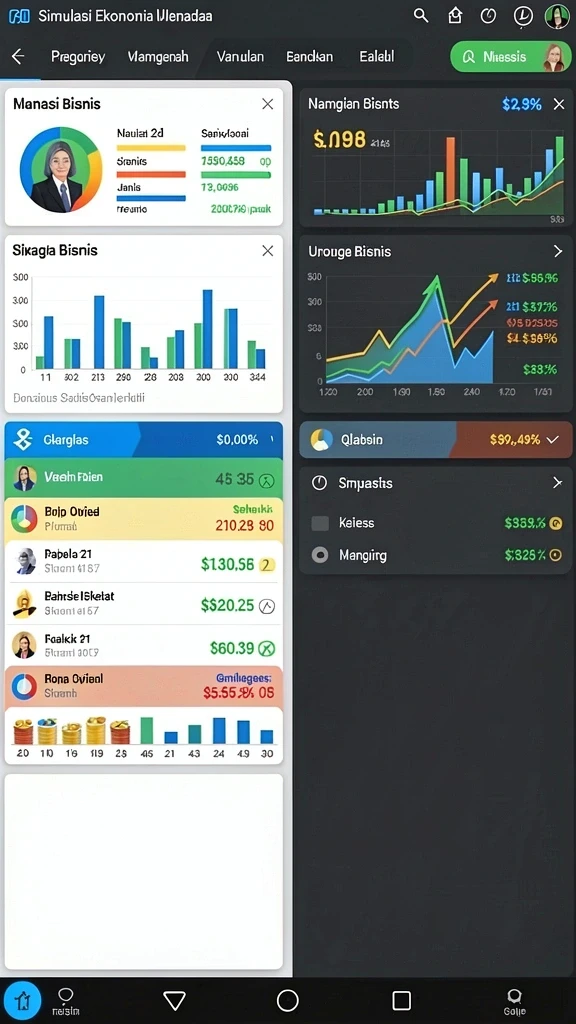
Task: Expand the Urouge Bisnis chart
Action: [x=558, y=251]
